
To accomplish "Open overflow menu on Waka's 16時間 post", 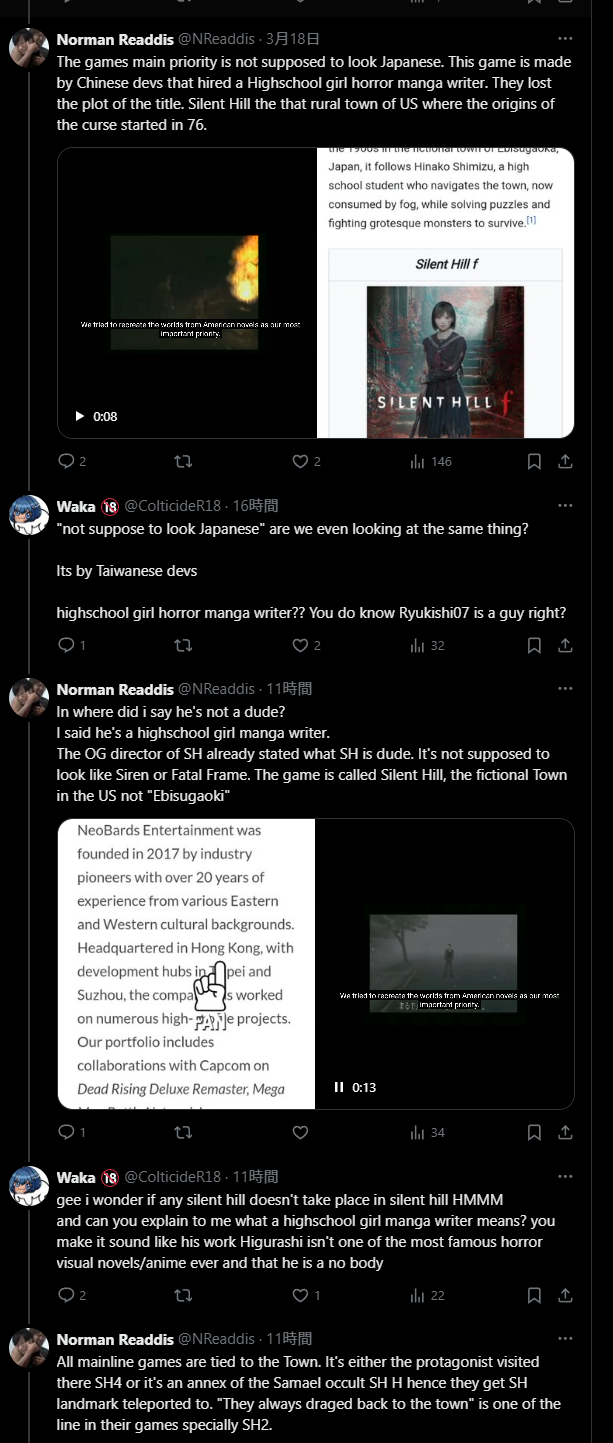I will (x=565, y=506).
